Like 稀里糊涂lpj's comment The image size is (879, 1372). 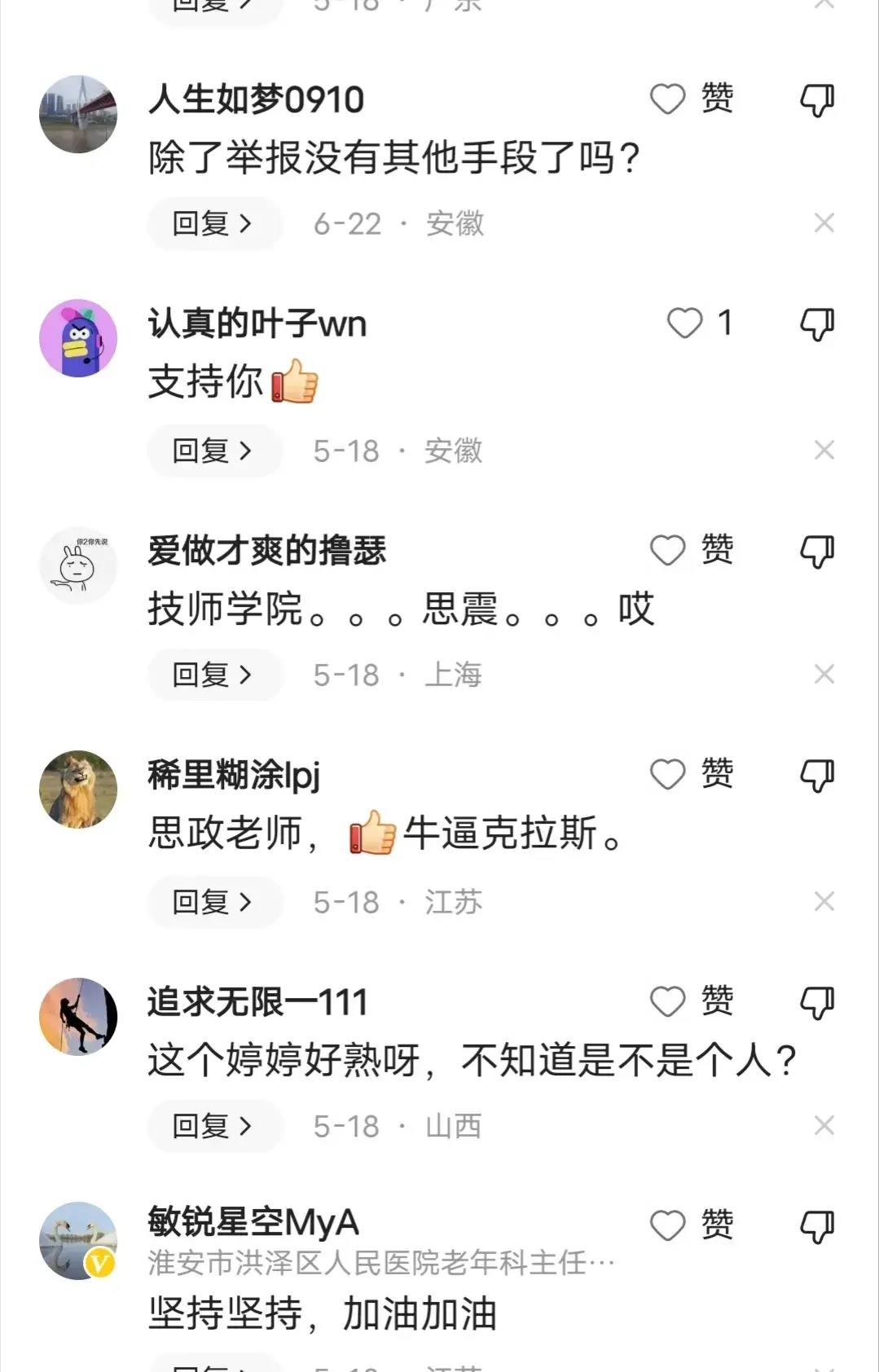click(668, 774)
